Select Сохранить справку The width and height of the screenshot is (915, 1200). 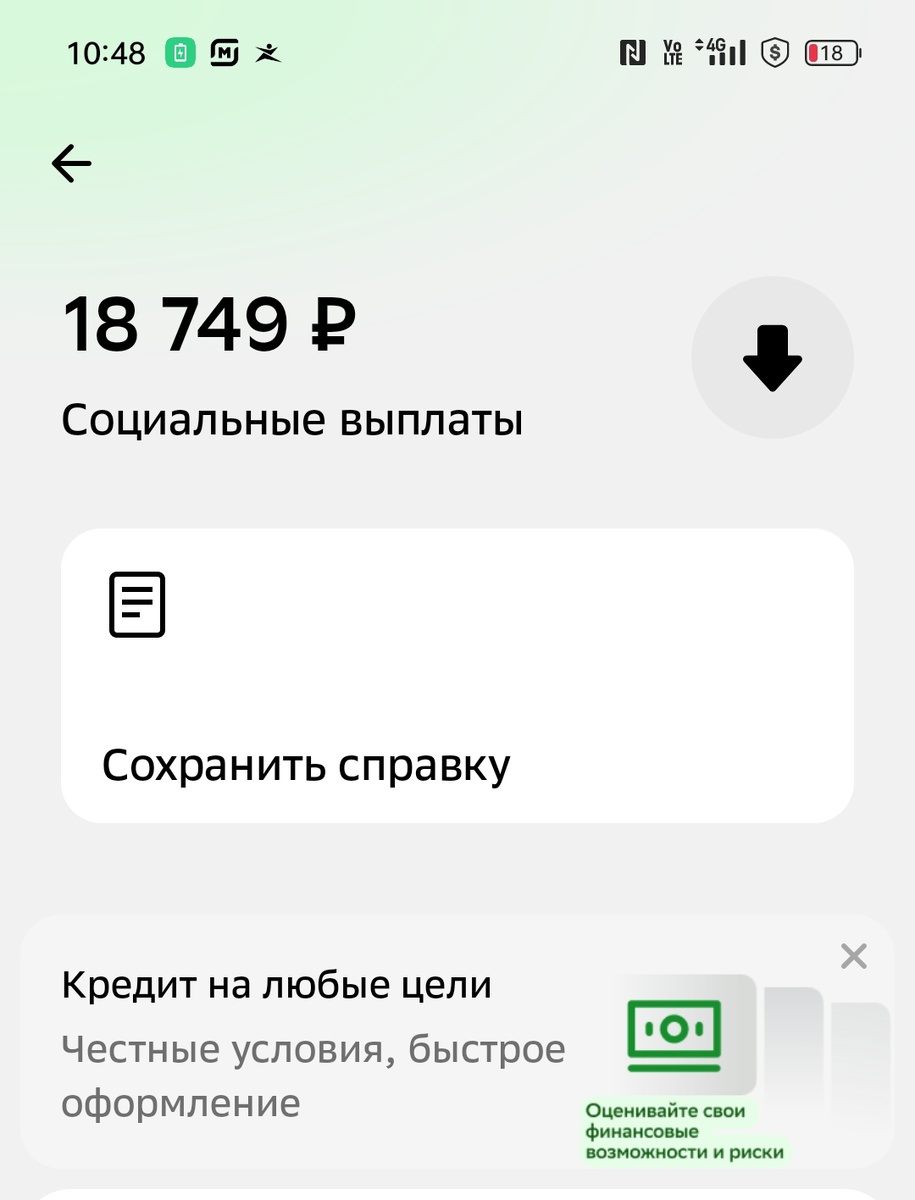pos(306,765)
